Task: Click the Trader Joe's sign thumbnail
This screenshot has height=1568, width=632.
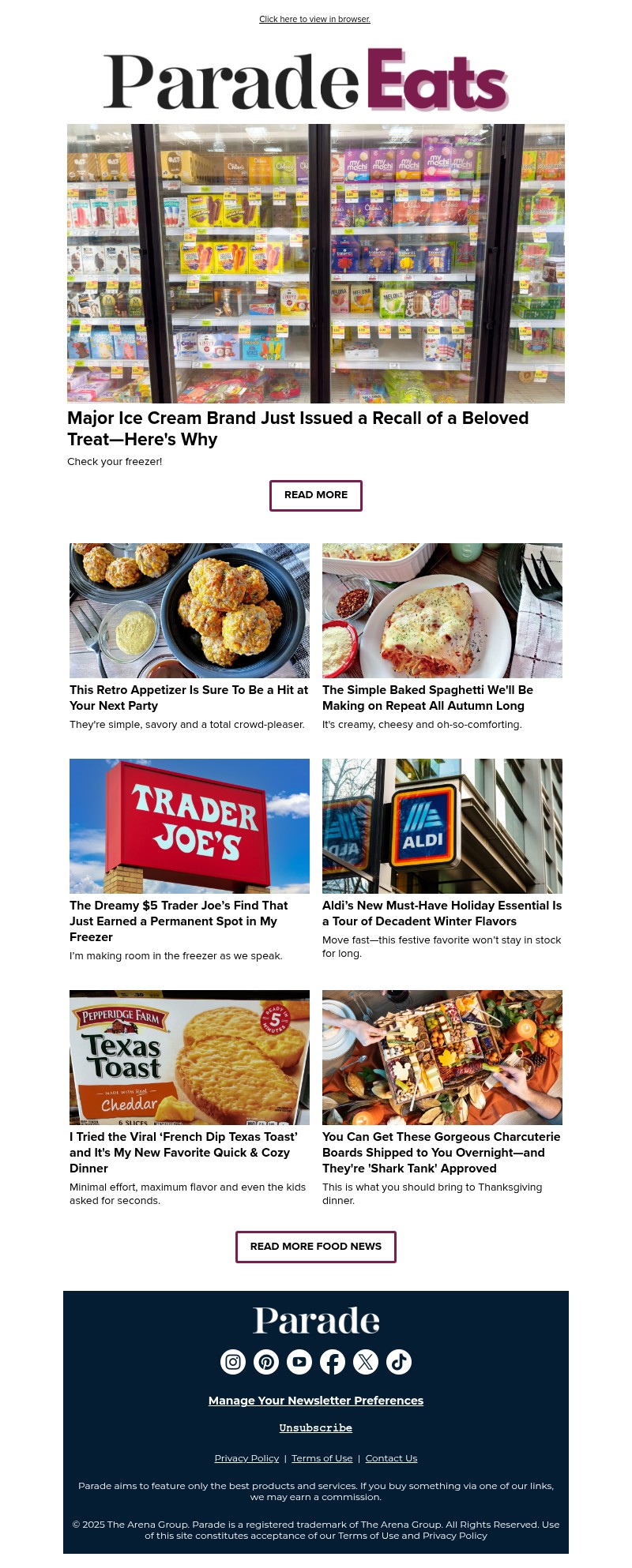Action: tap(190, 826)
